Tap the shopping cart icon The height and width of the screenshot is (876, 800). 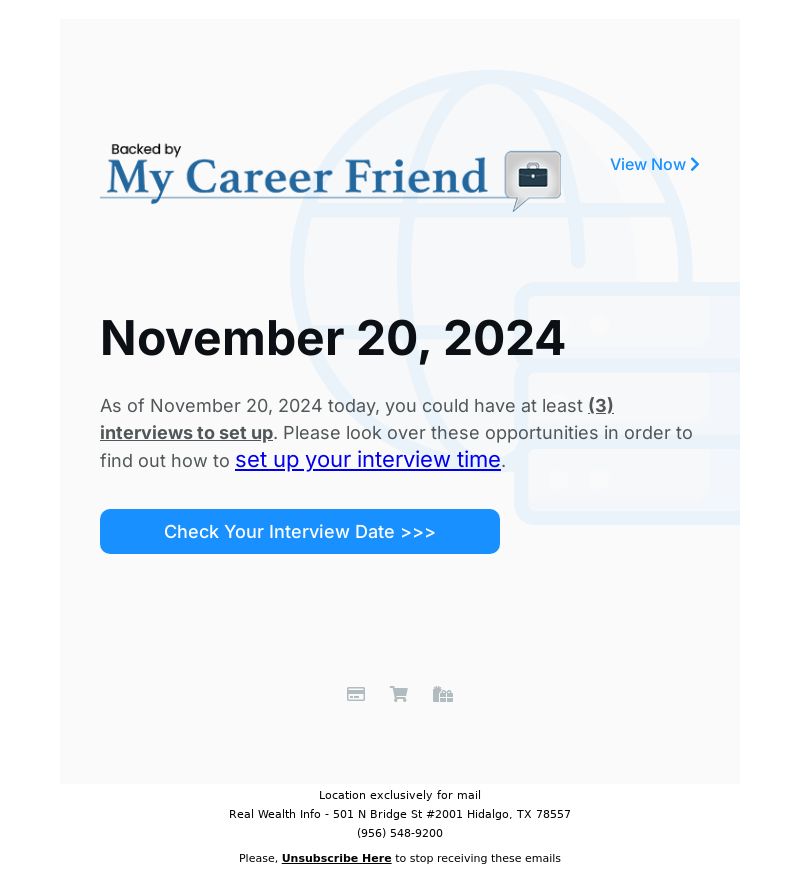pos(399,694)
